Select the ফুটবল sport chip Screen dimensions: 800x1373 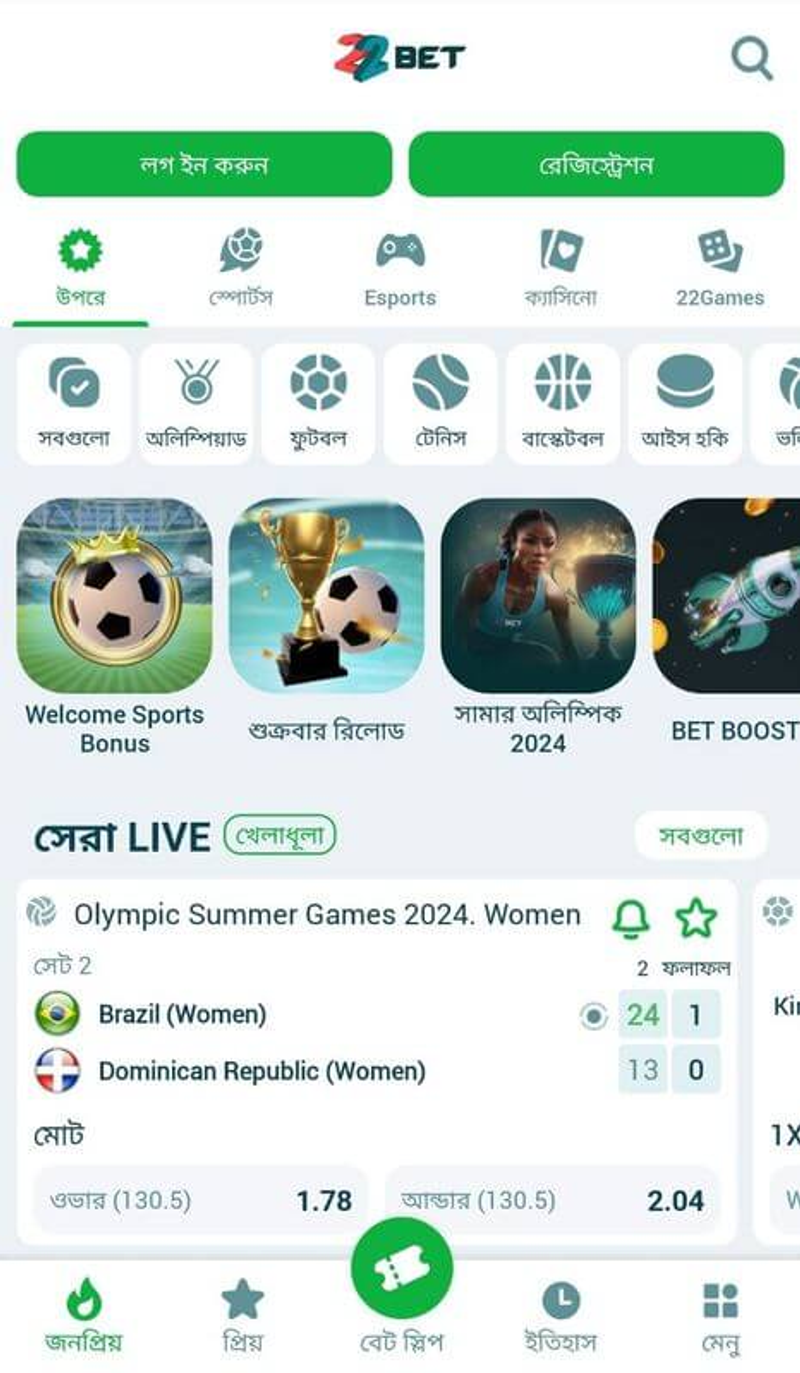[x=318, y=404]
